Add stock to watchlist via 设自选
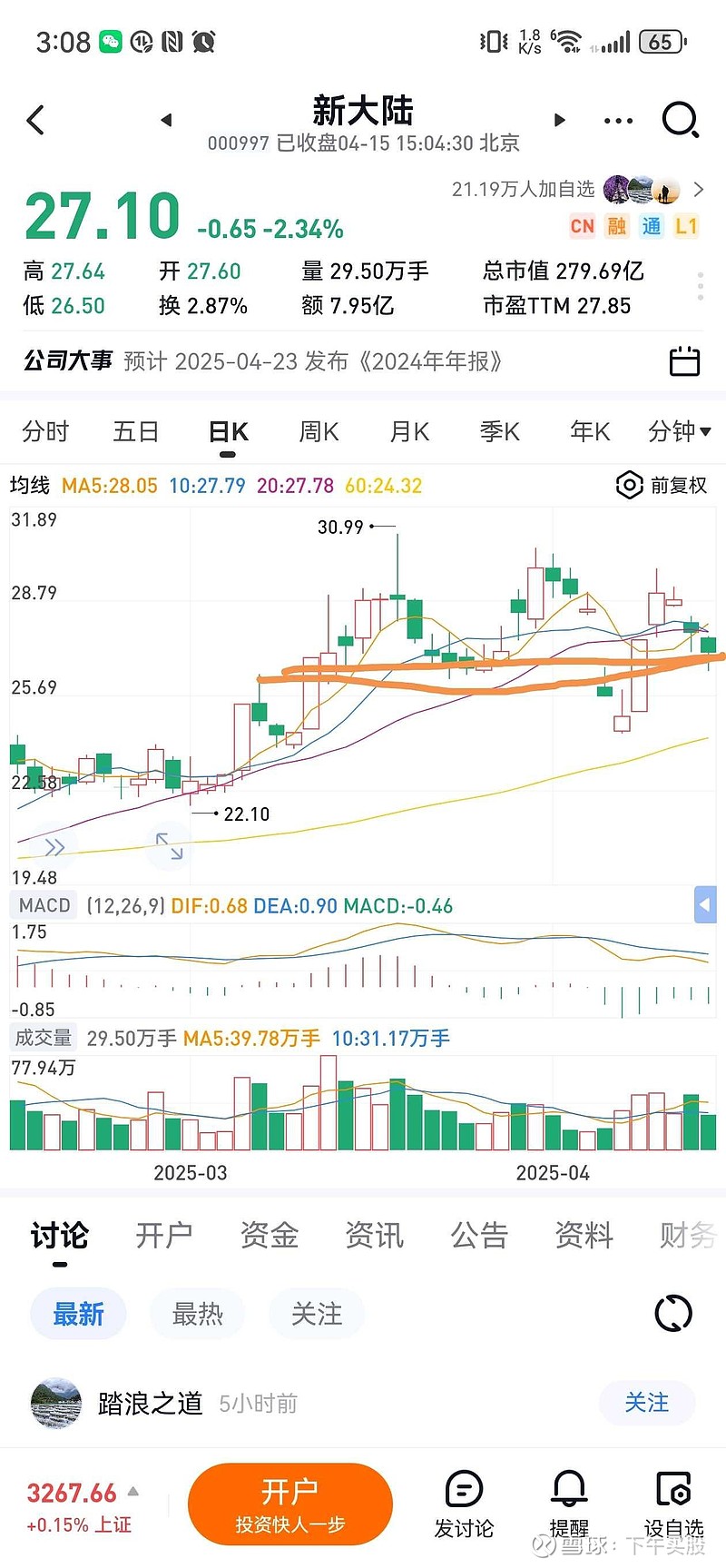 point(673,1505)
